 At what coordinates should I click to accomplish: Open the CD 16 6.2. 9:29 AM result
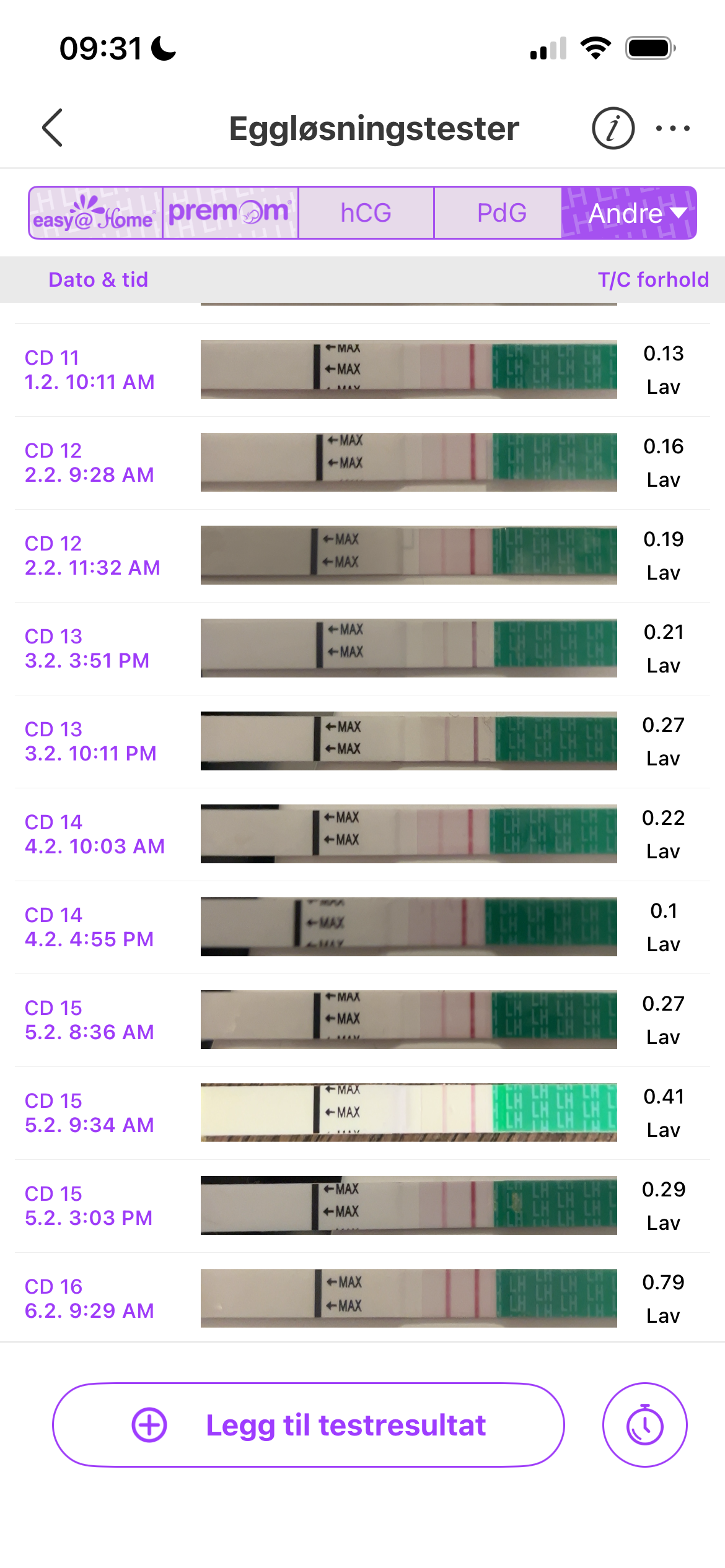362,1299
